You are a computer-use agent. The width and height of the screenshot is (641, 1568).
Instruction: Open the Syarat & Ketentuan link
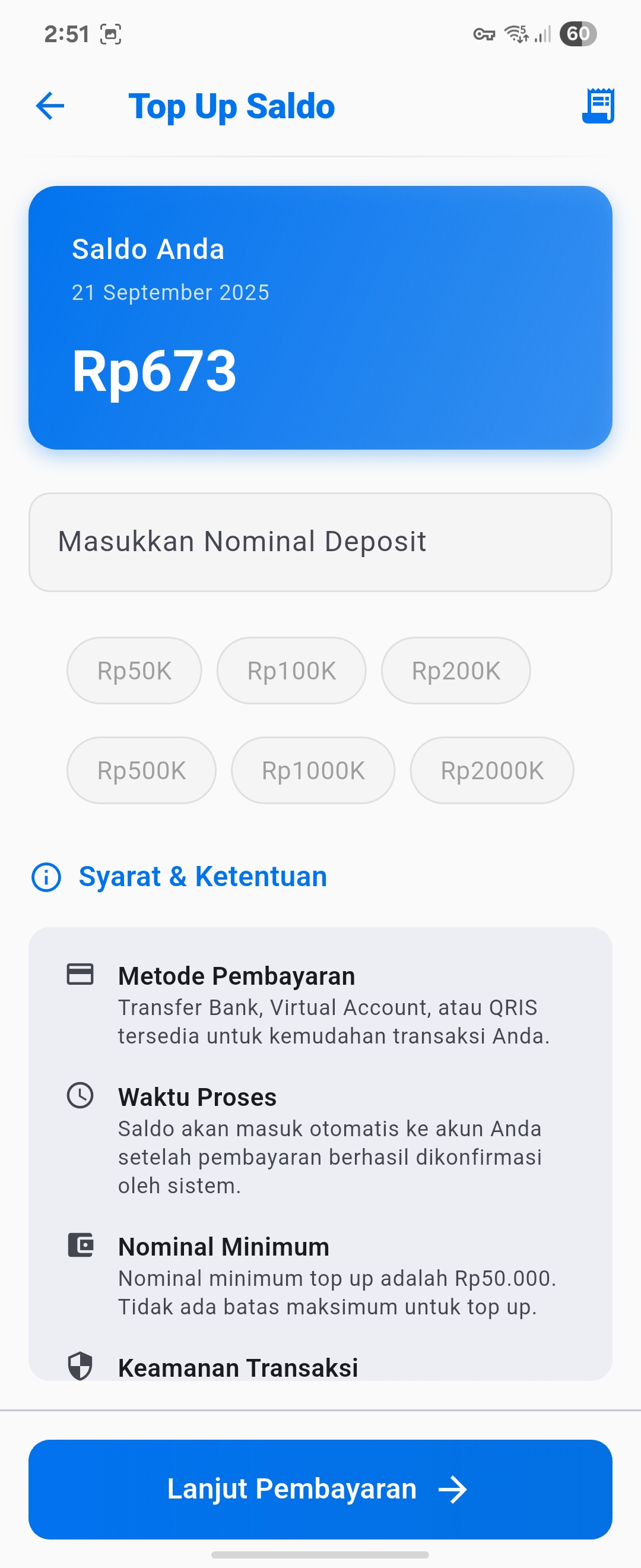pos(202,877)
